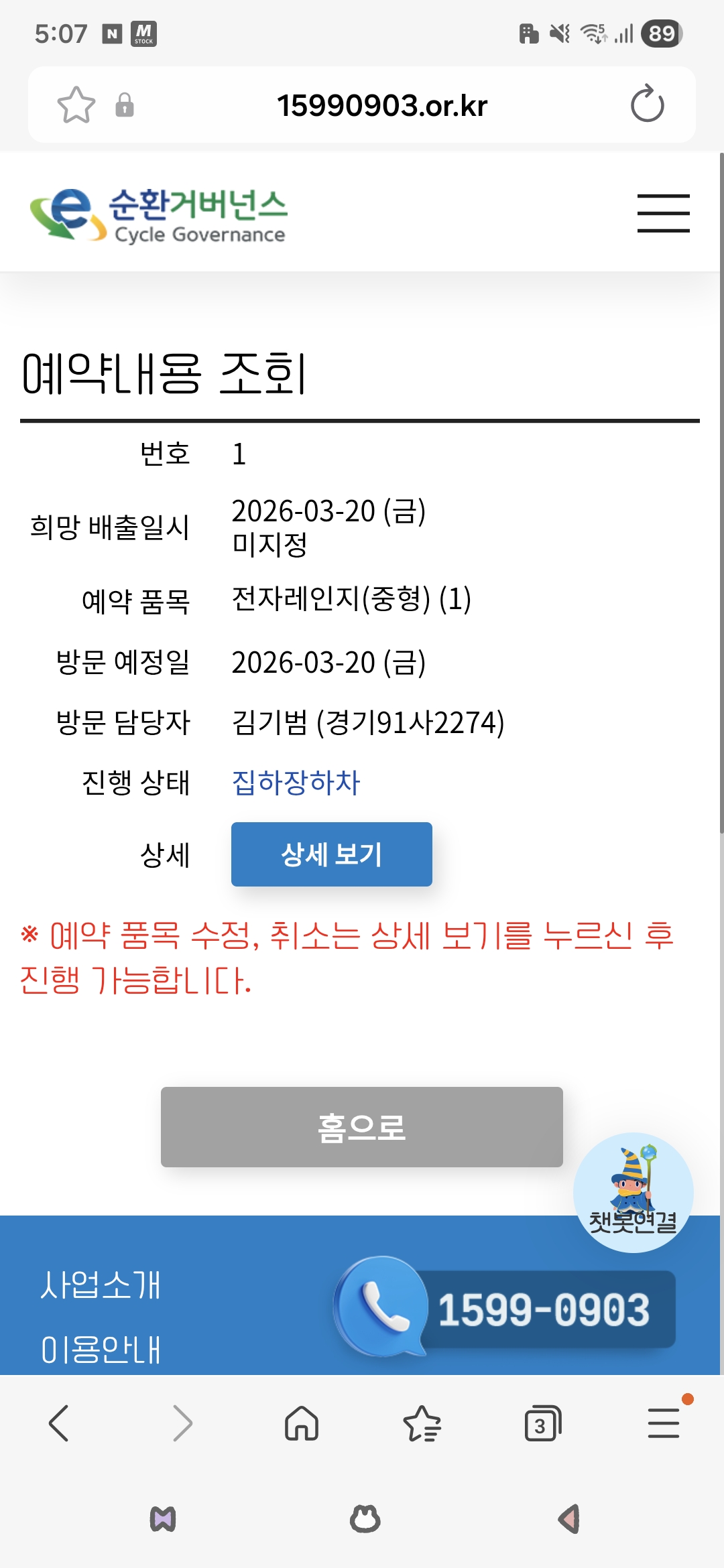The height and width of the screenshot is (1568, 724).
Task: Tap the 15990903.or.kr address bar
Action: [382, 105]
